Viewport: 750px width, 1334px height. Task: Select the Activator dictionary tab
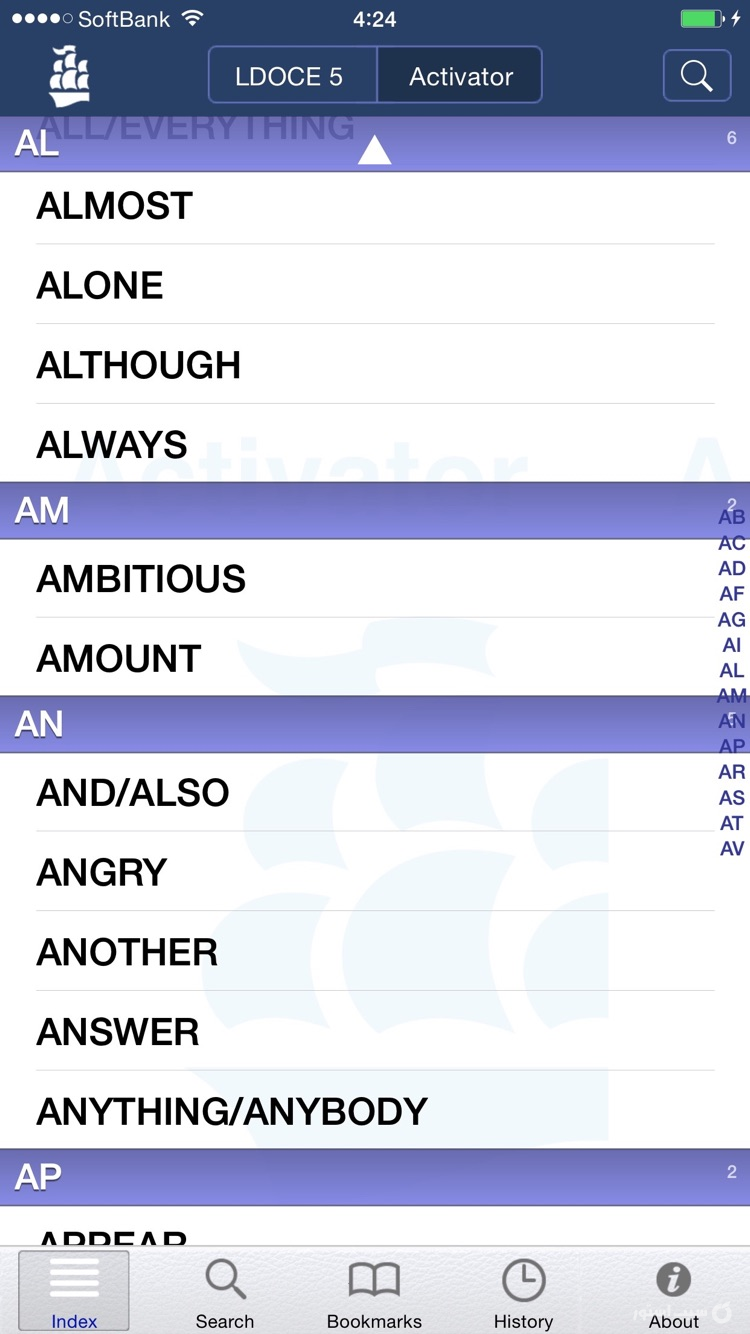(460, 75)
